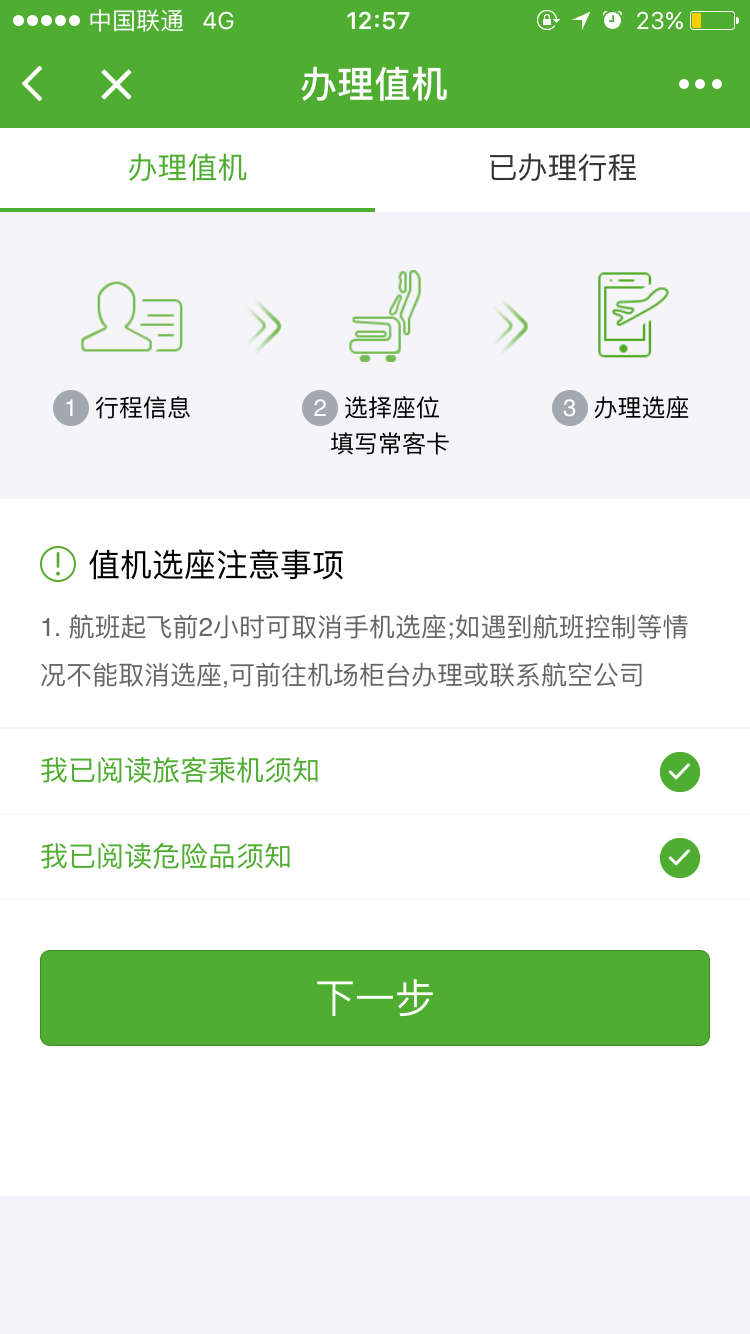The width and height of the screenshot is (750, 1334).
Task: Close the check-in page with X
Action: click(x=116, y=84)
